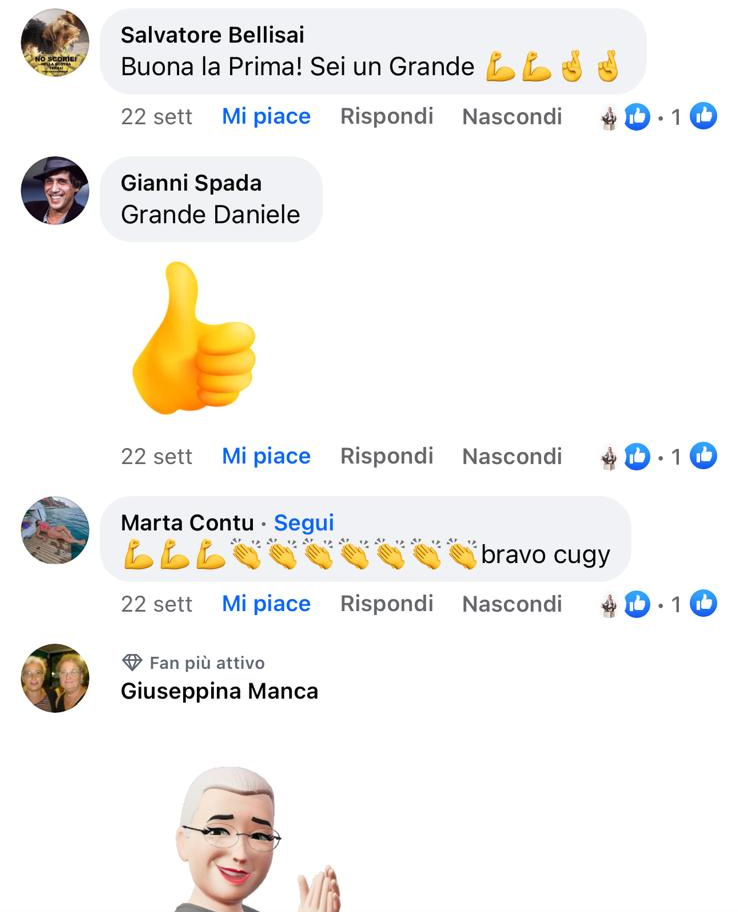
Task: Hide Marta Contu's comment
Action: [511, 604]
